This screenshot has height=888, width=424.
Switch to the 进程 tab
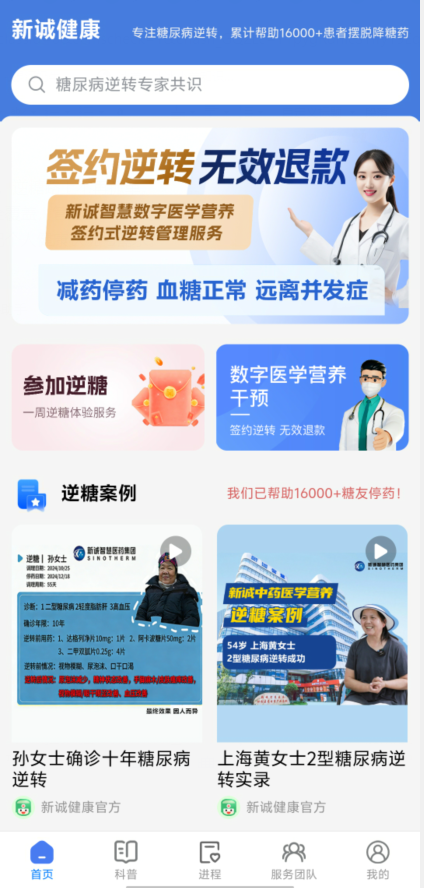tap(209, 860)
